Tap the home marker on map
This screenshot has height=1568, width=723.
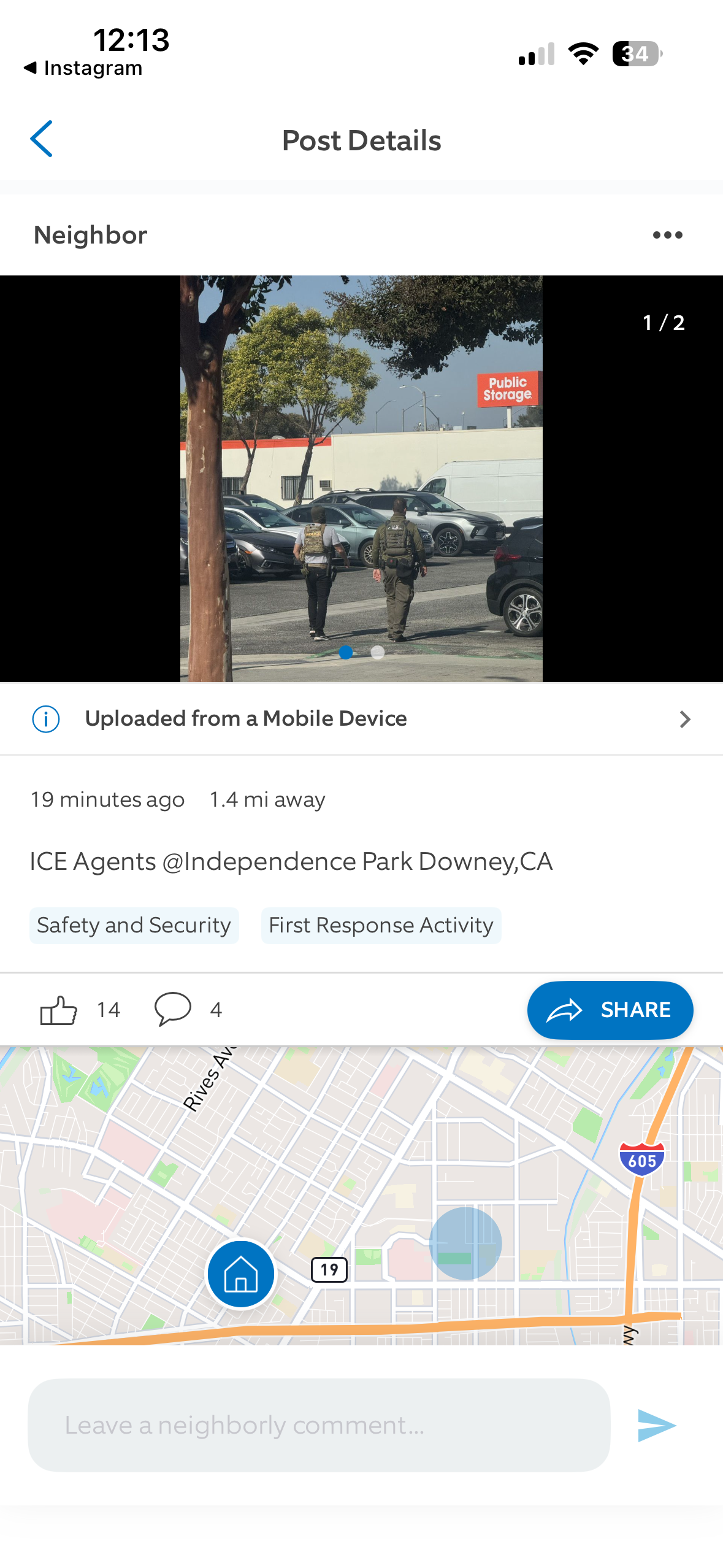pyautogui.click(x=241, y=1274)
